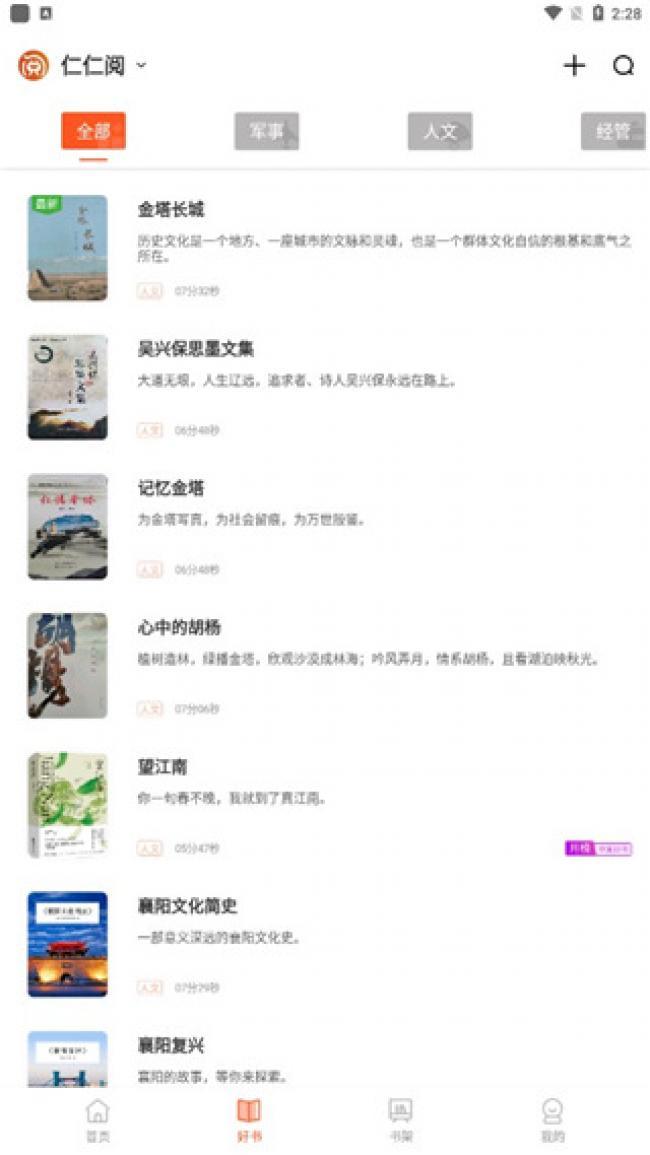Switch to the 人文 category tab
This screenshot has width=650, height=1155.
click(440, 131)
